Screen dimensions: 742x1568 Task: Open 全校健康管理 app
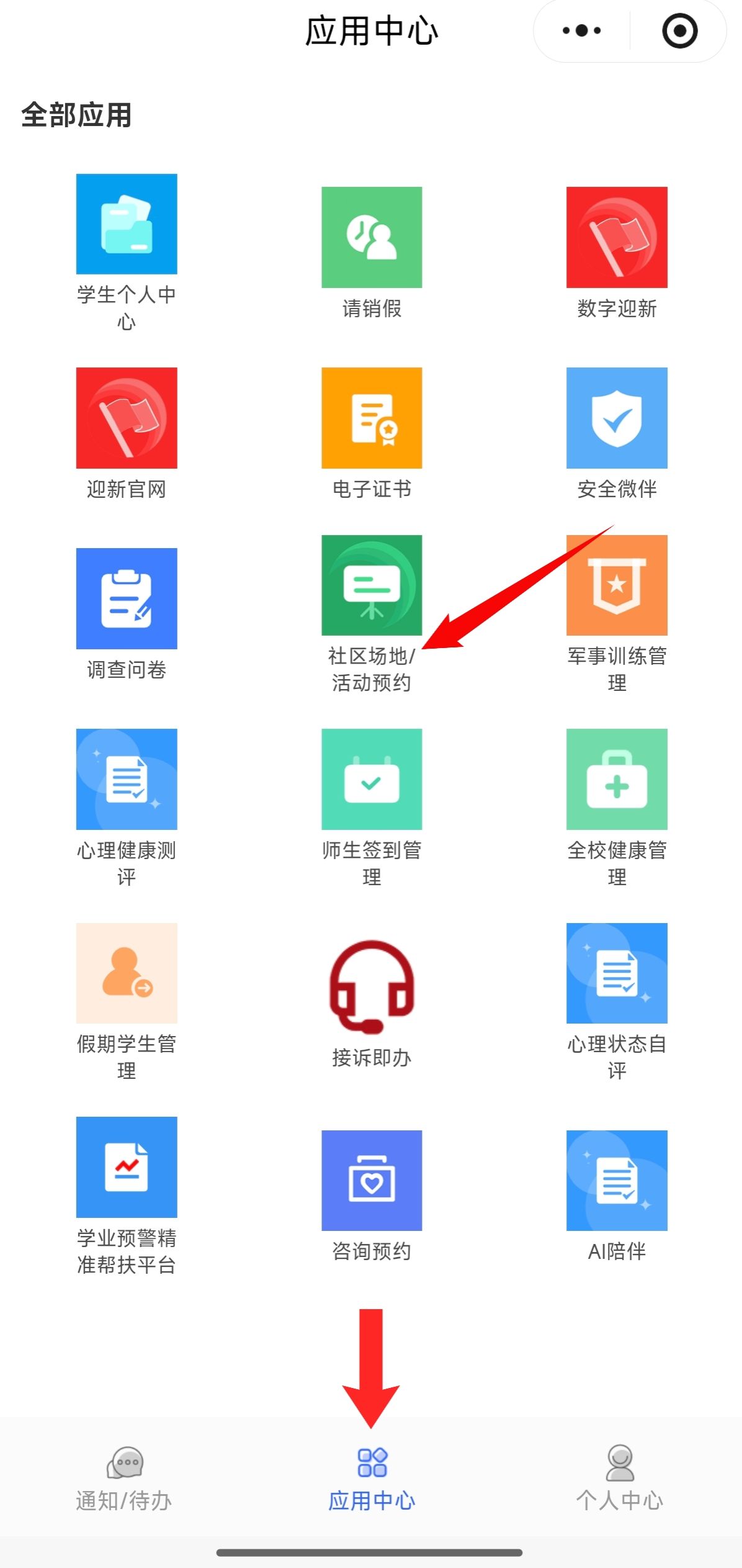[x=617, y=779]
